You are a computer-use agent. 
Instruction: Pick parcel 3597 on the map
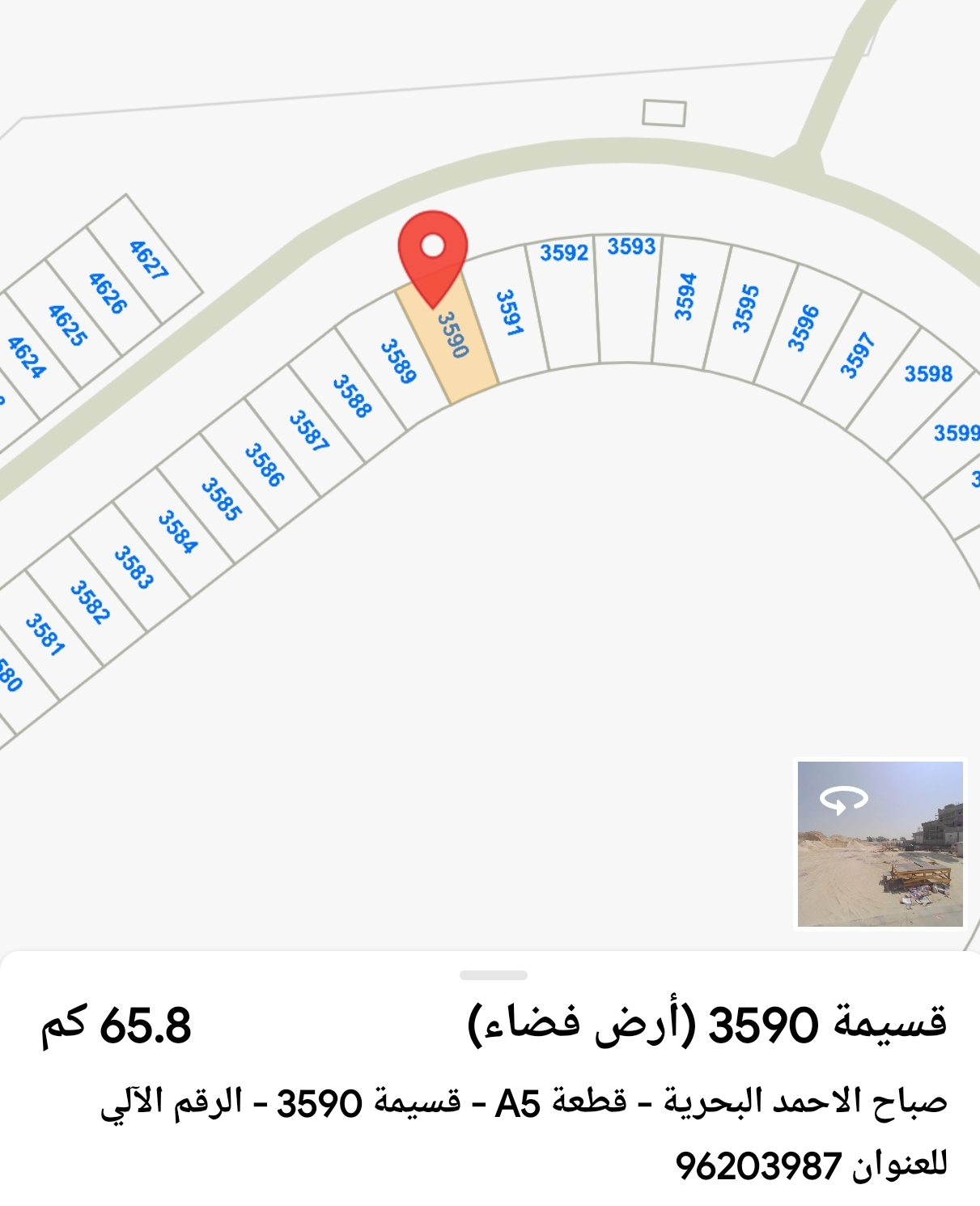[x=858, y=356]
